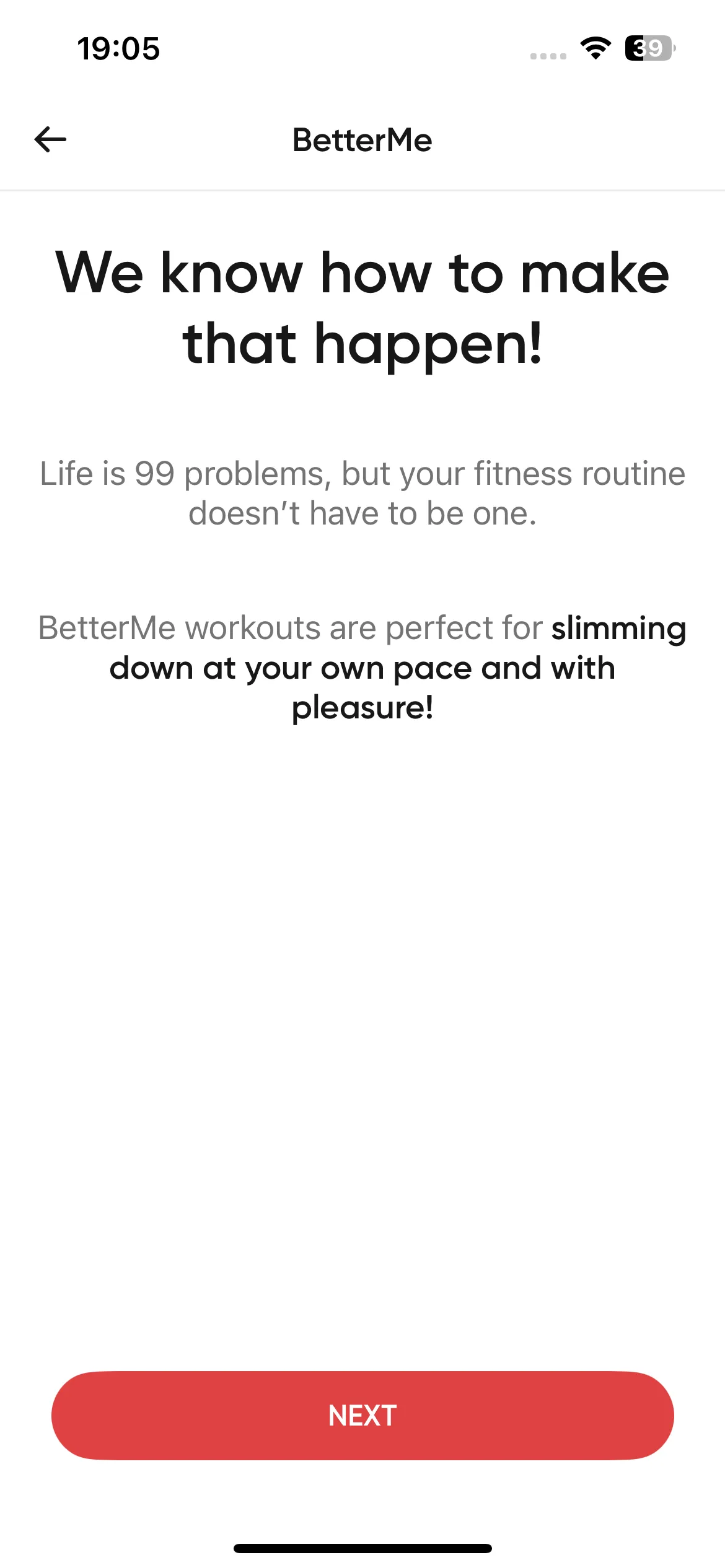Tap the red NEXT button
The height and width of the screenshot is (1568, 725).
point(362,1415)
